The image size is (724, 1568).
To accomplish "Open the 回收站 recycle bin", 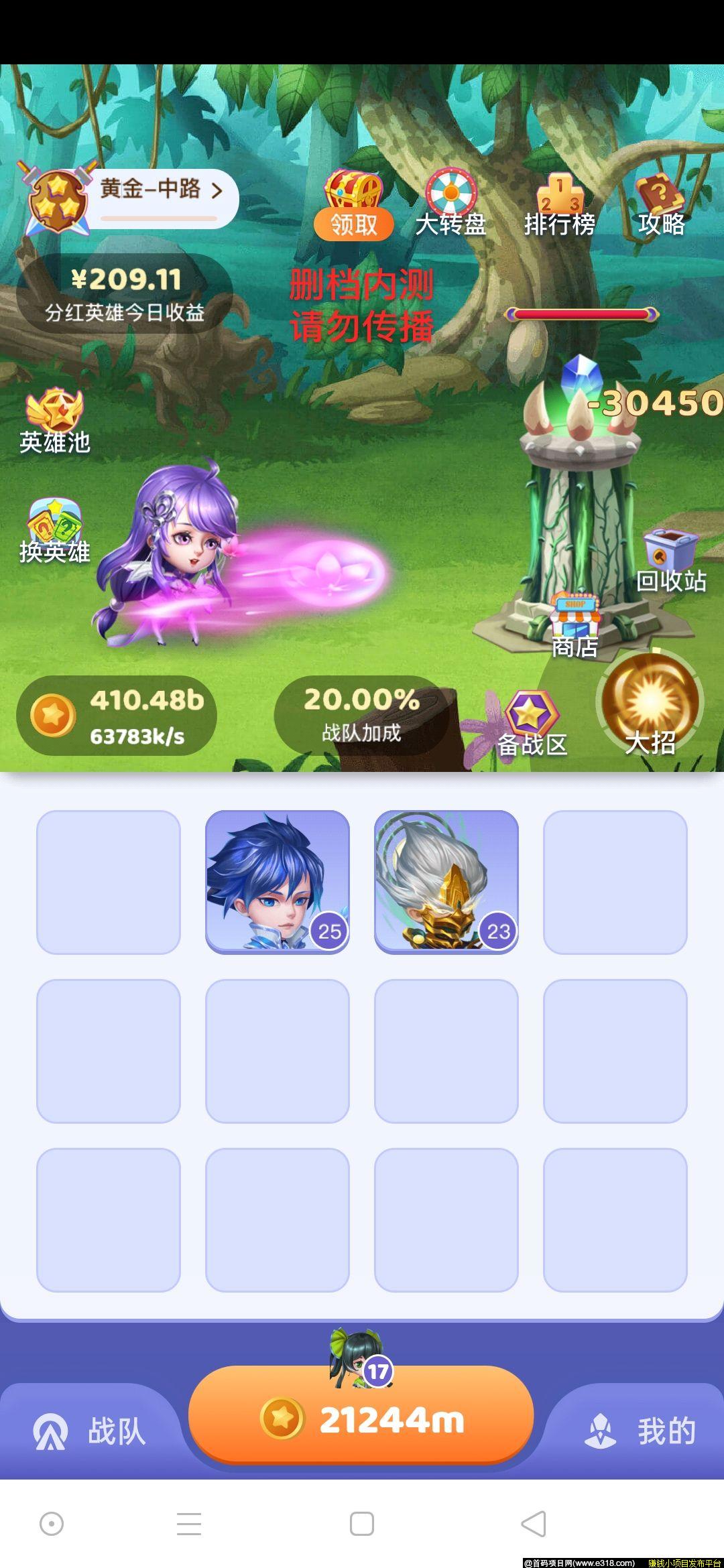I will pos(670,562).
